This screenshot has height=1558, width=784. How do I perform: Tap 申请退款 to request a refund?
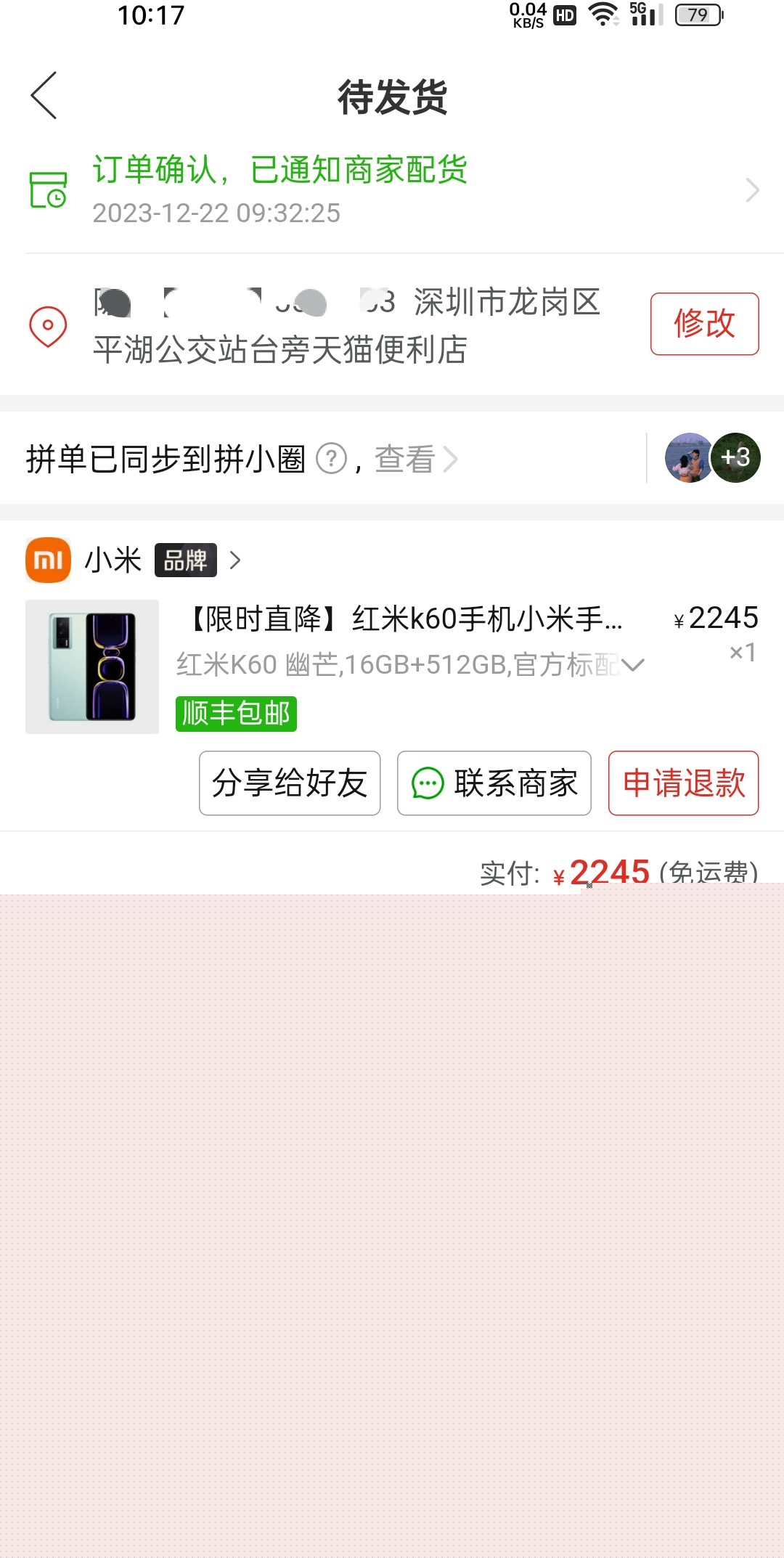683,783
